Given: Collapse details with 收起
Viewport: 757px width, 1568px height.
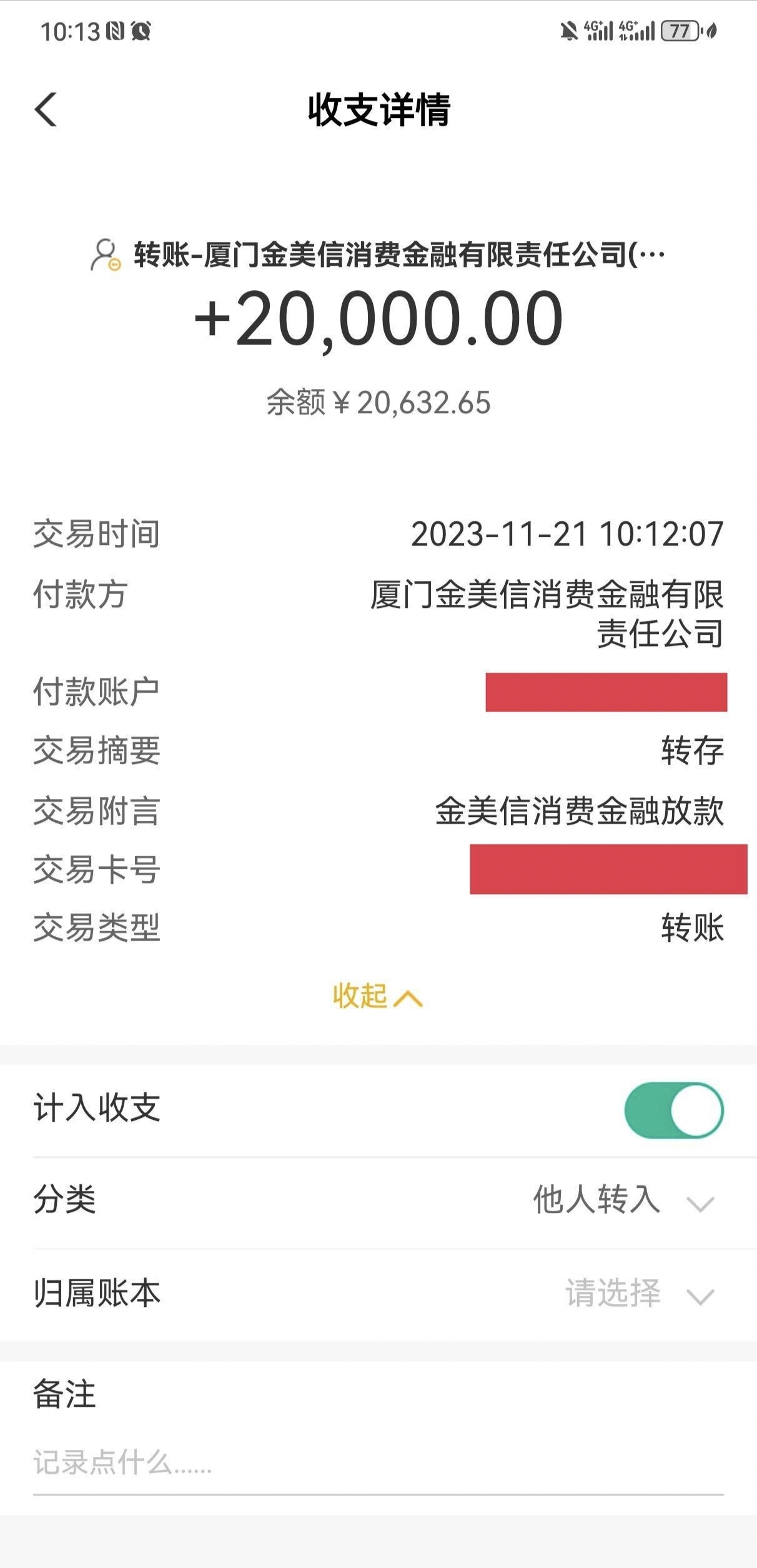Looking at the screenshot, I should click(377, 996).
